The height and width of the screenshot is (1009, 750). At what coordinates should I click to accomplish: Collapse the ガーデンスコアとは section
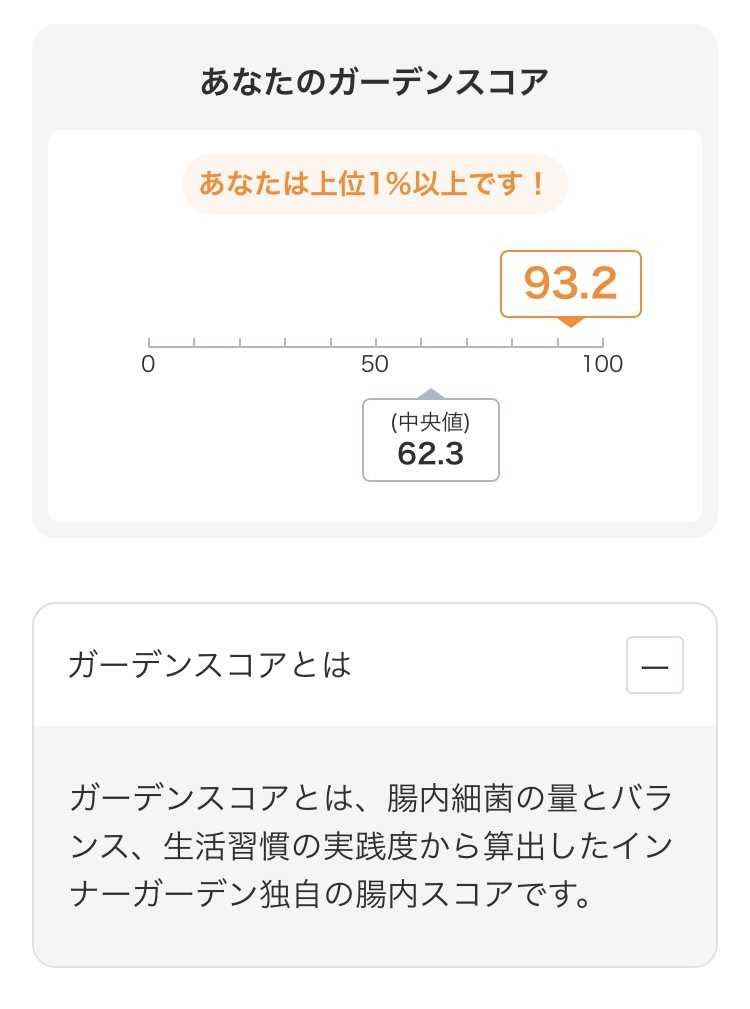[654, 665]
